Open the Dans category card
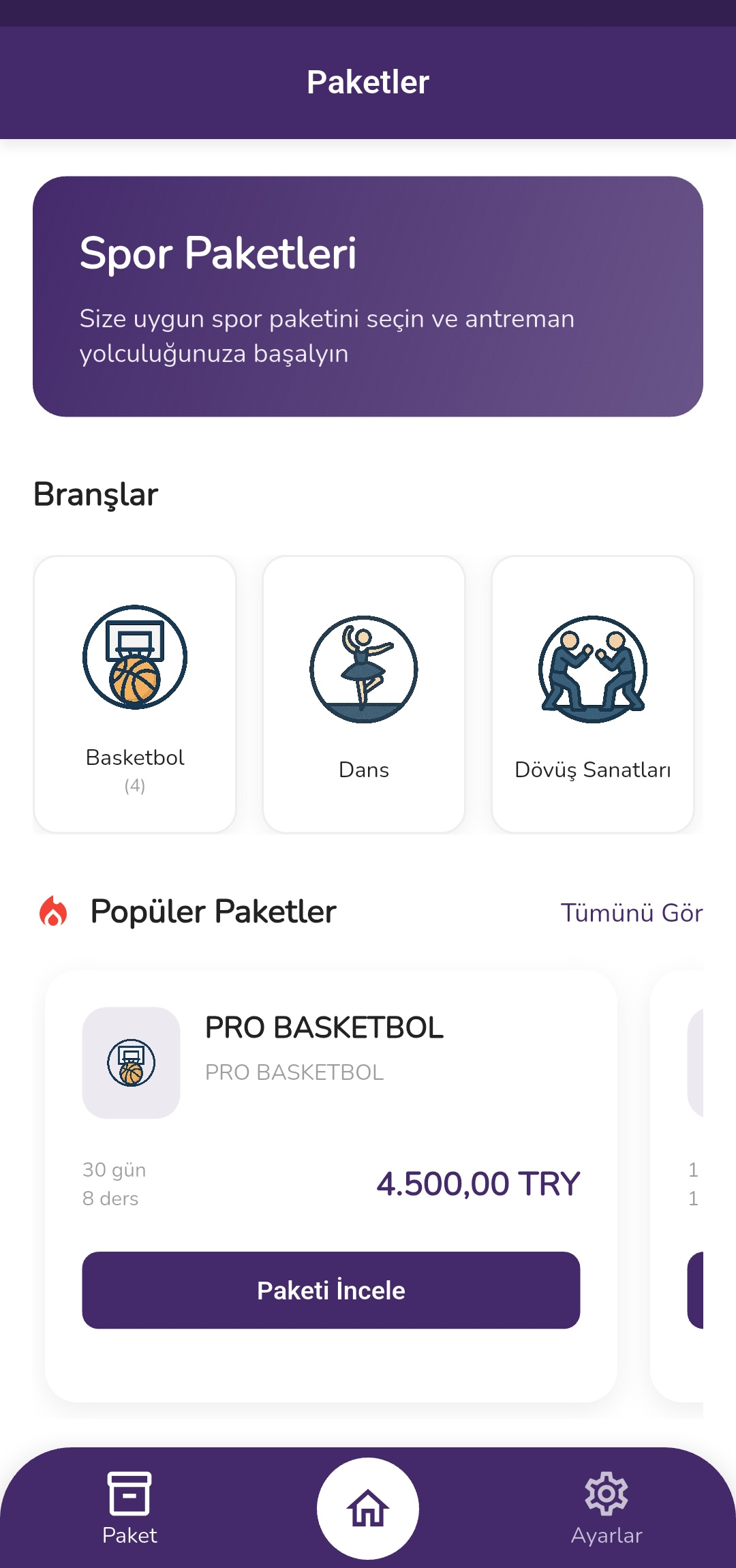 (364, 695)
